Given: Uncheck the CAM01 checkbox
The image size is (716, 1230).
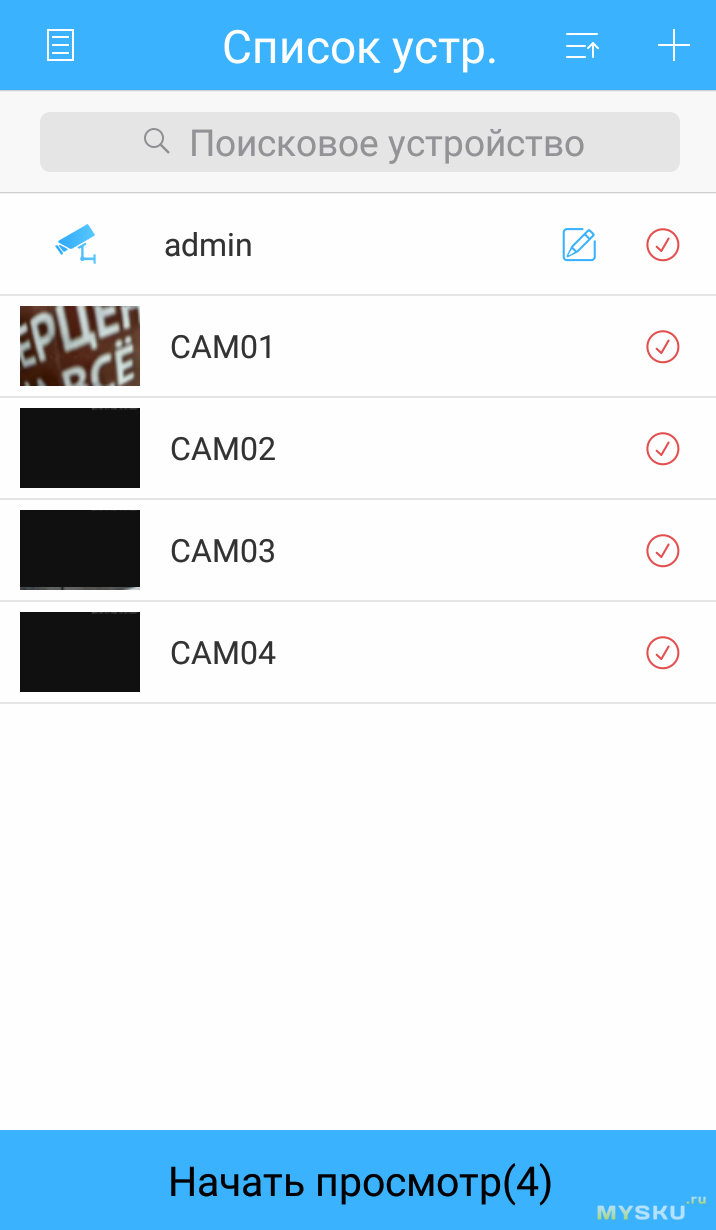Looking at the screenshot, I should click(663, 347).
